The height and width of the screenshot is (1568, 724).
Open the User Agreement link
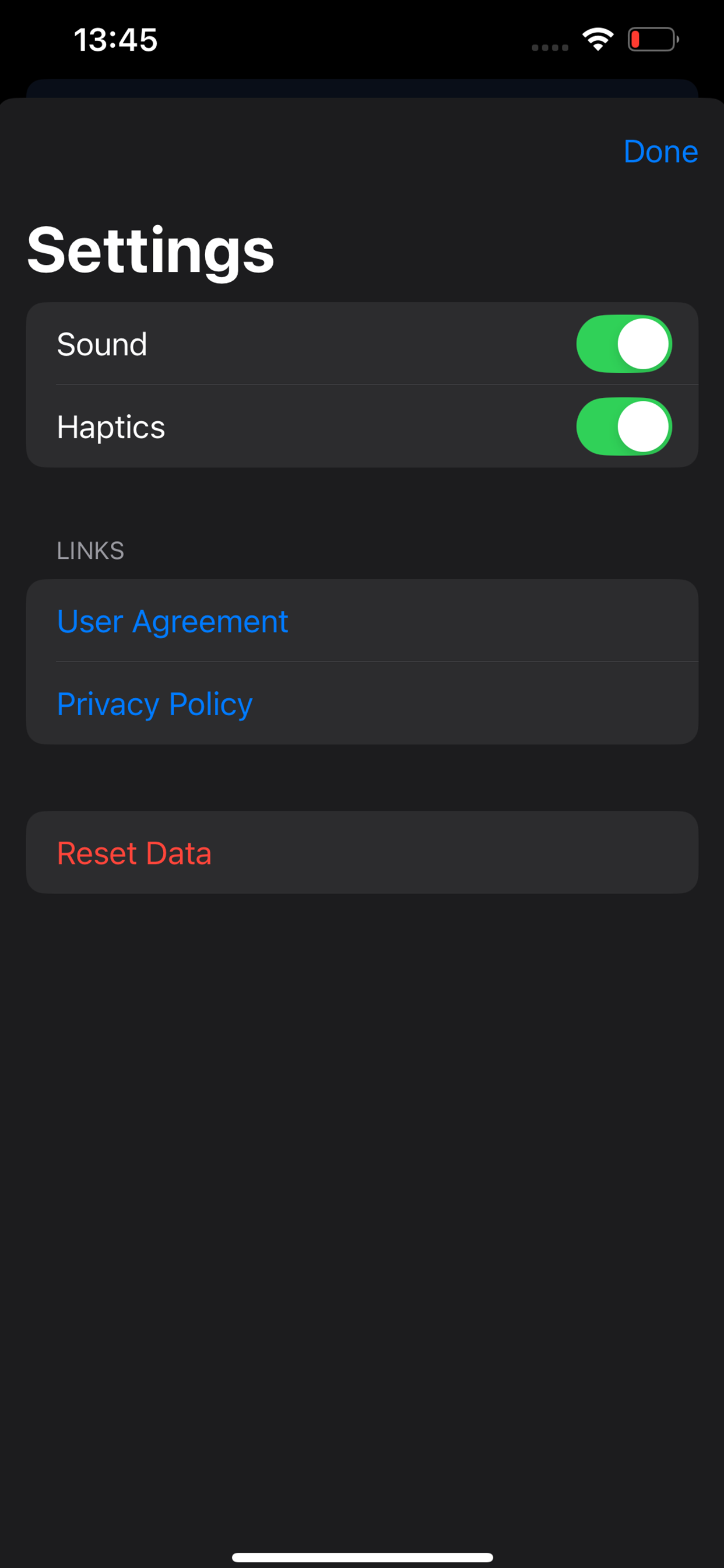[172, 621]
